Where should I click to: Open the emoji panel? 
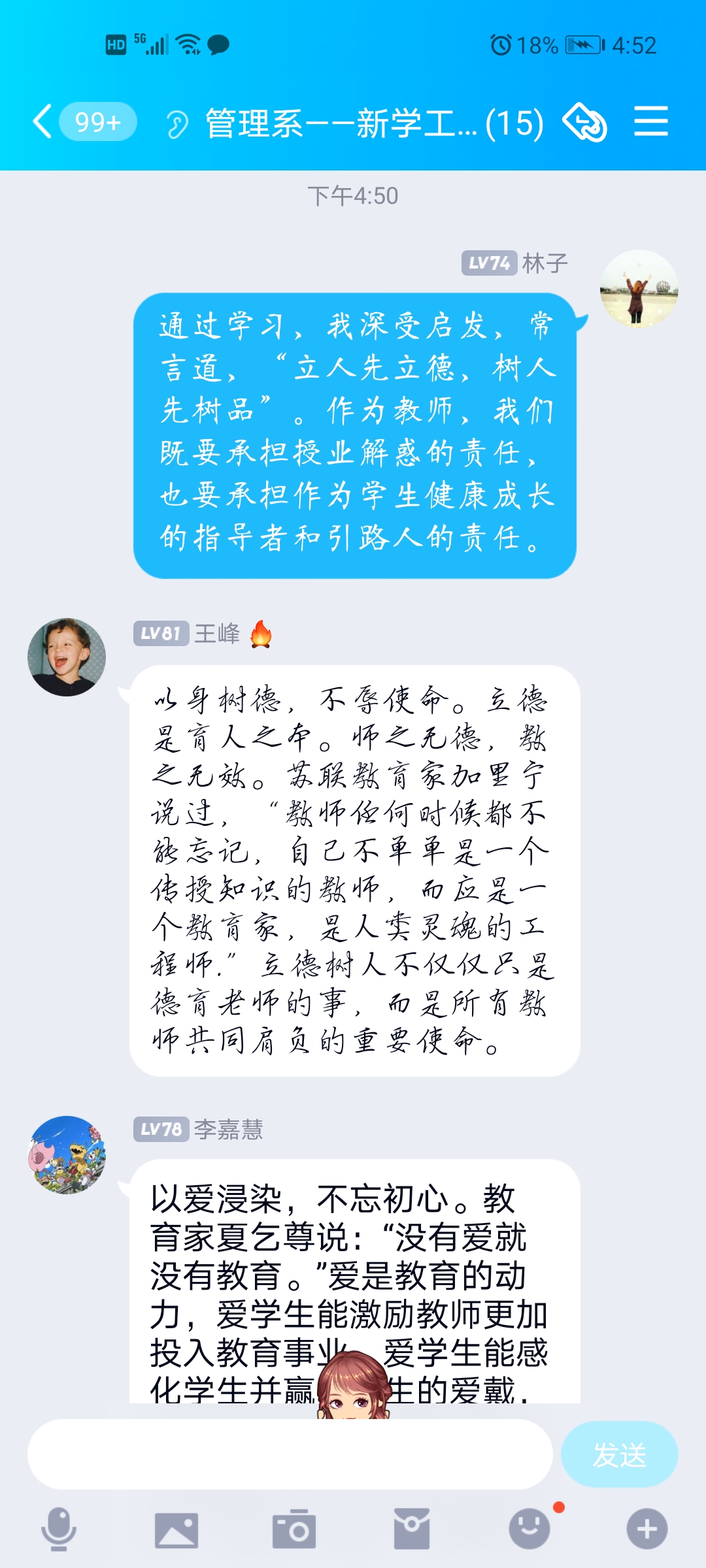point(529,1529)
